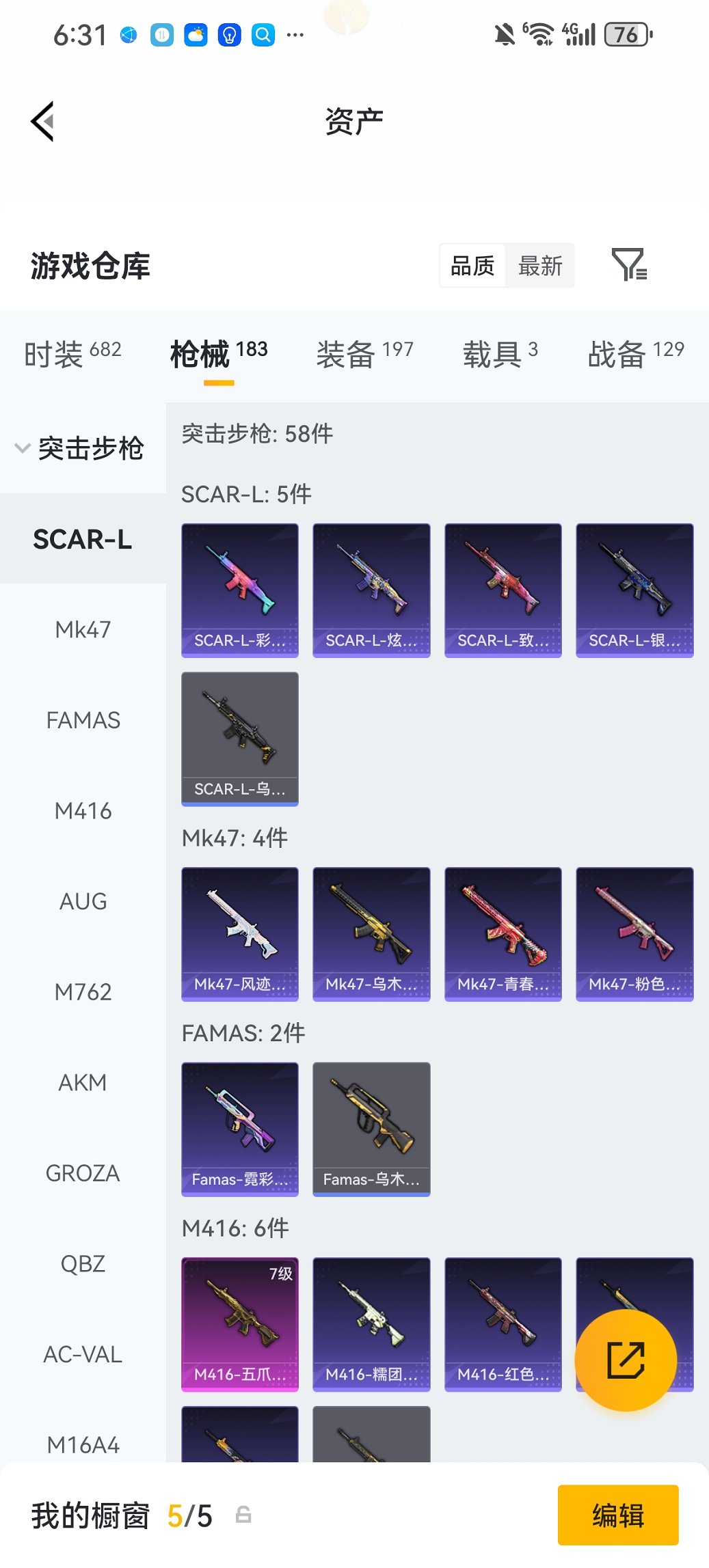This screenshot has height=1568, width=709.
Task: Select Mk47 in the weapon list
Action: click(83, 629)
